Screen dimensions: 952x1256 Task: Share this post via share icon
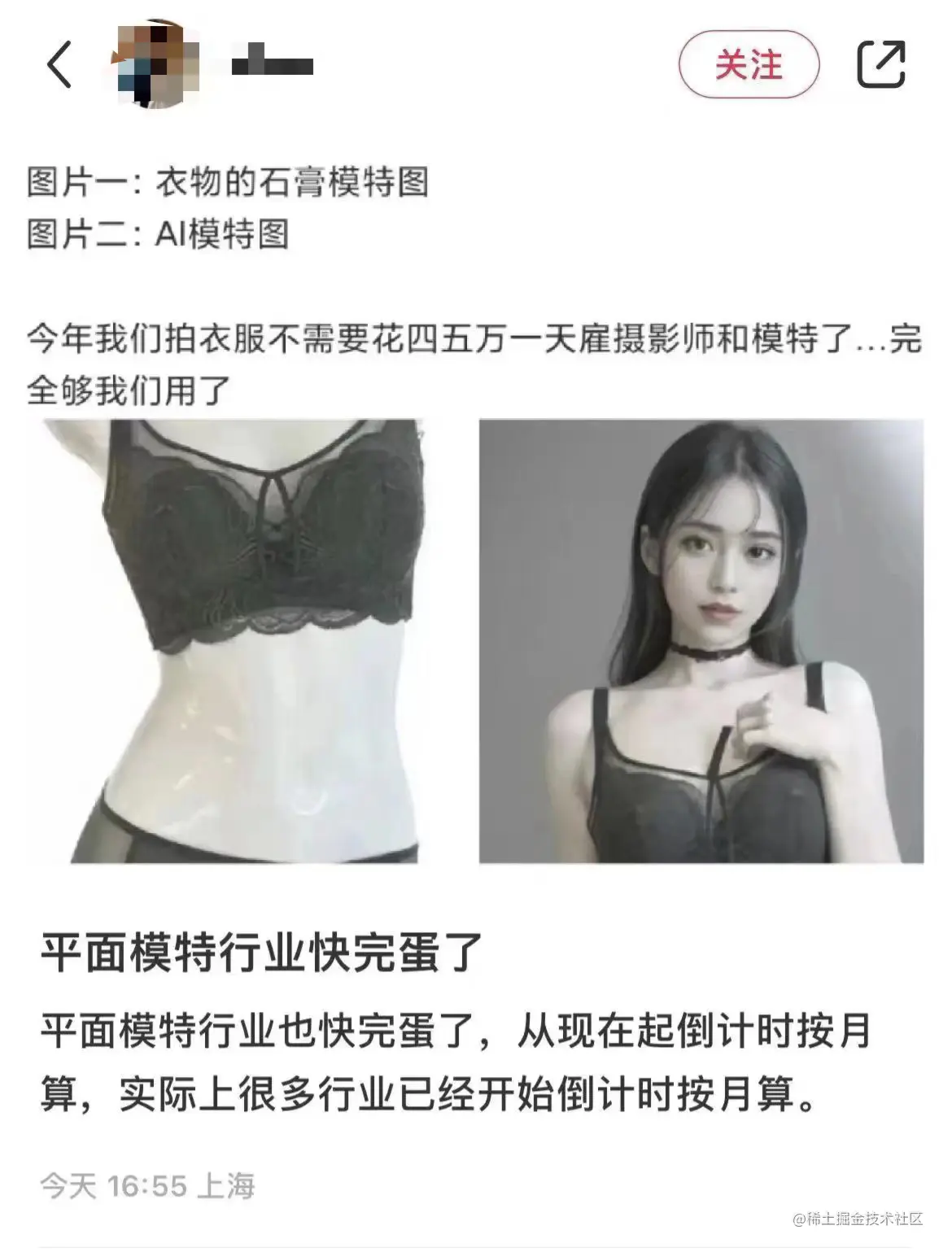pos(881,64)
